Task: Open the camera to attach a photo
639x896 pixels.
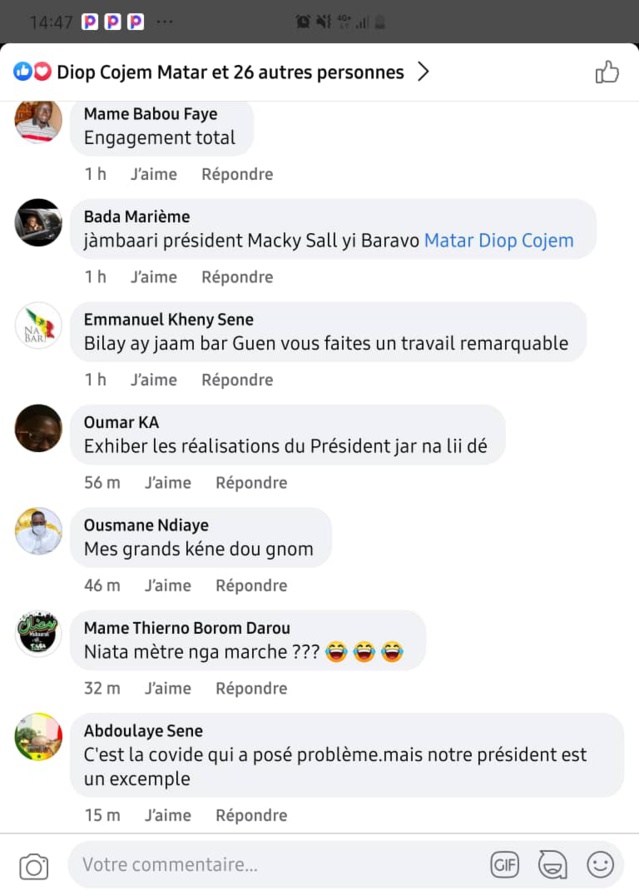Action: tap(34, 865)
